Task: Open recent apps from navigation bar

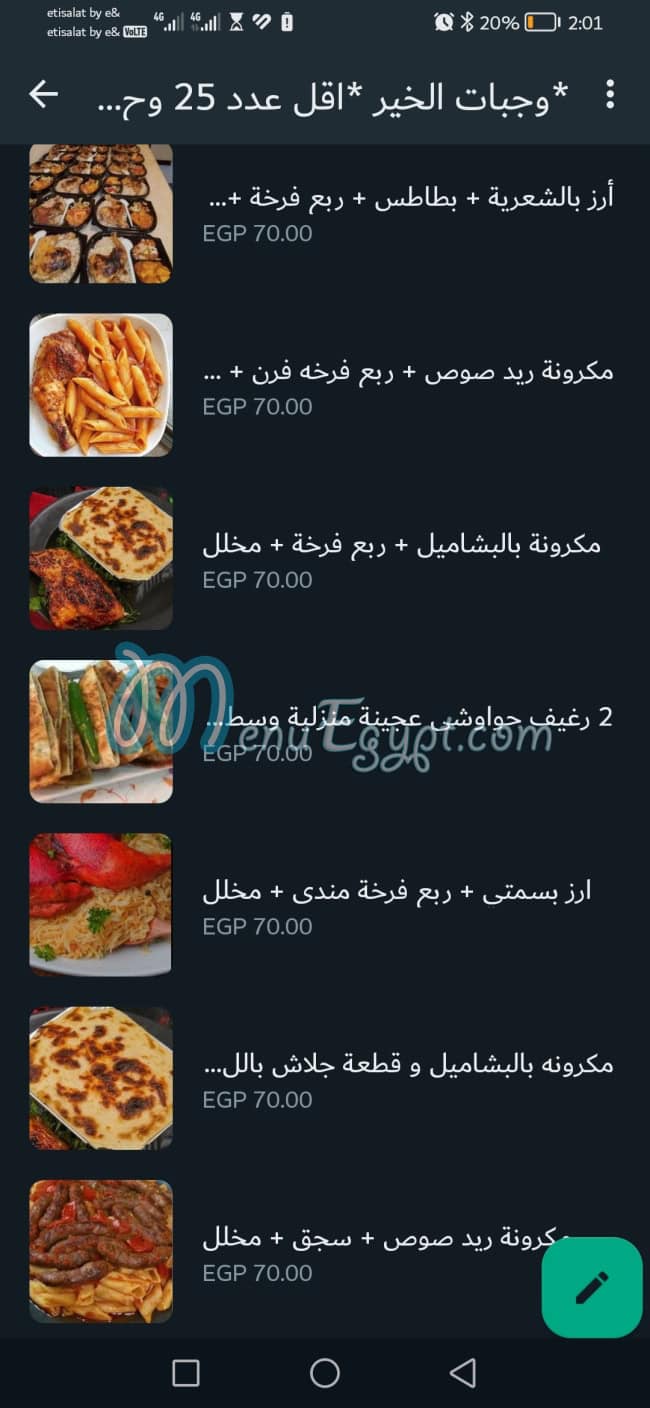Action: click(186, 1373)
